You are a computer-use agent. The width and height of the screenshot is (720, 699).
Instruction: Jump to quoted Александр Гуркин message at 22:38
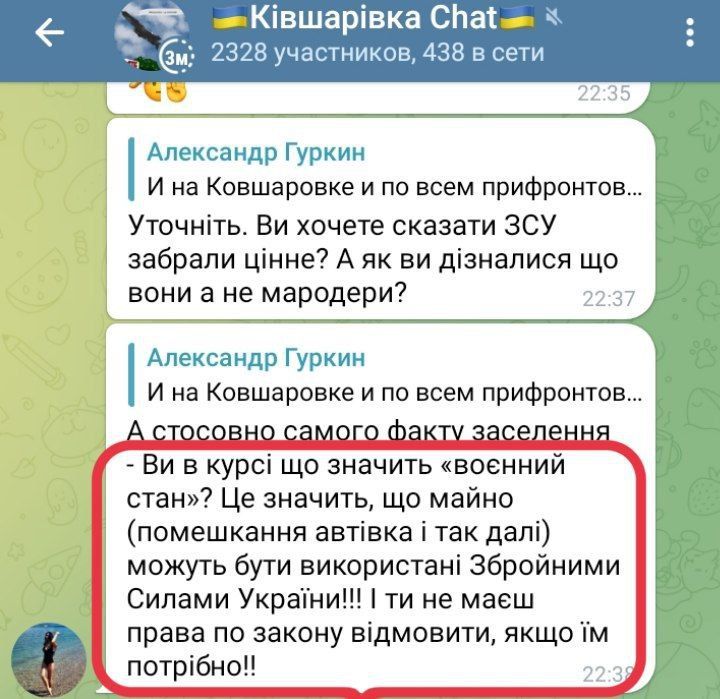click(x=395, y=374)
